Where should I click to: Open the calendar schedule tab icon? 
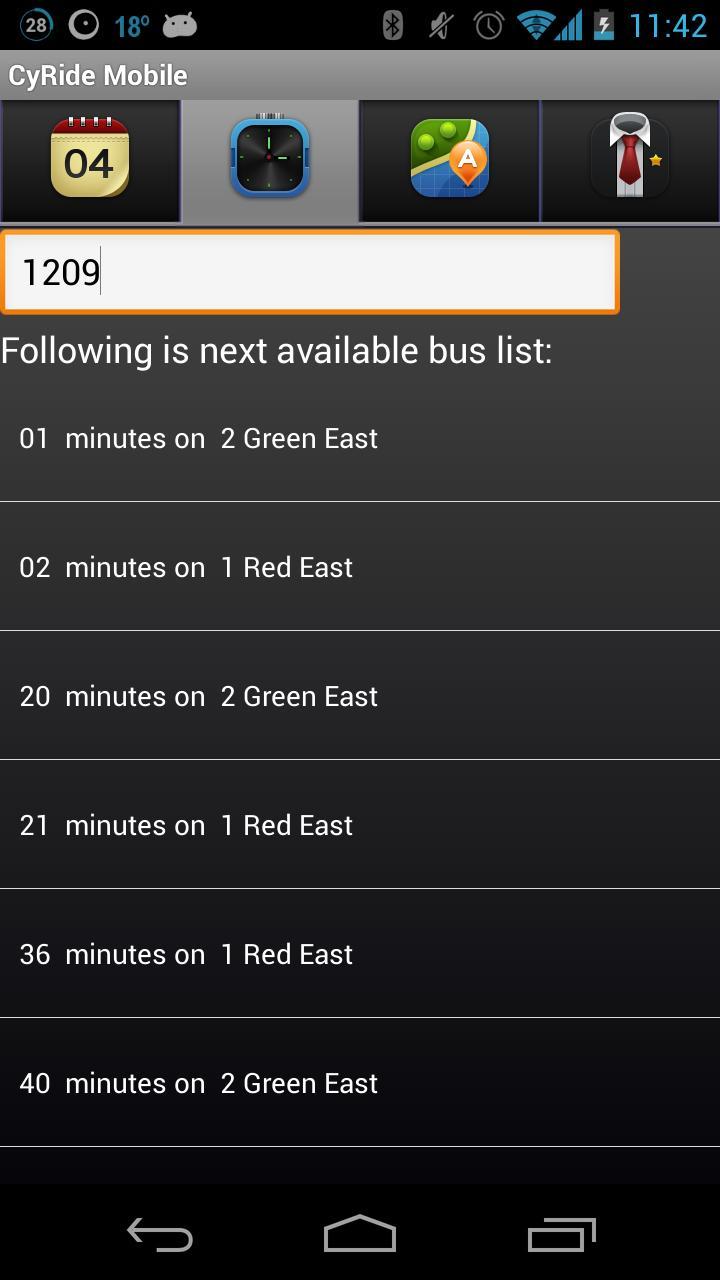[x=90, y=160]
